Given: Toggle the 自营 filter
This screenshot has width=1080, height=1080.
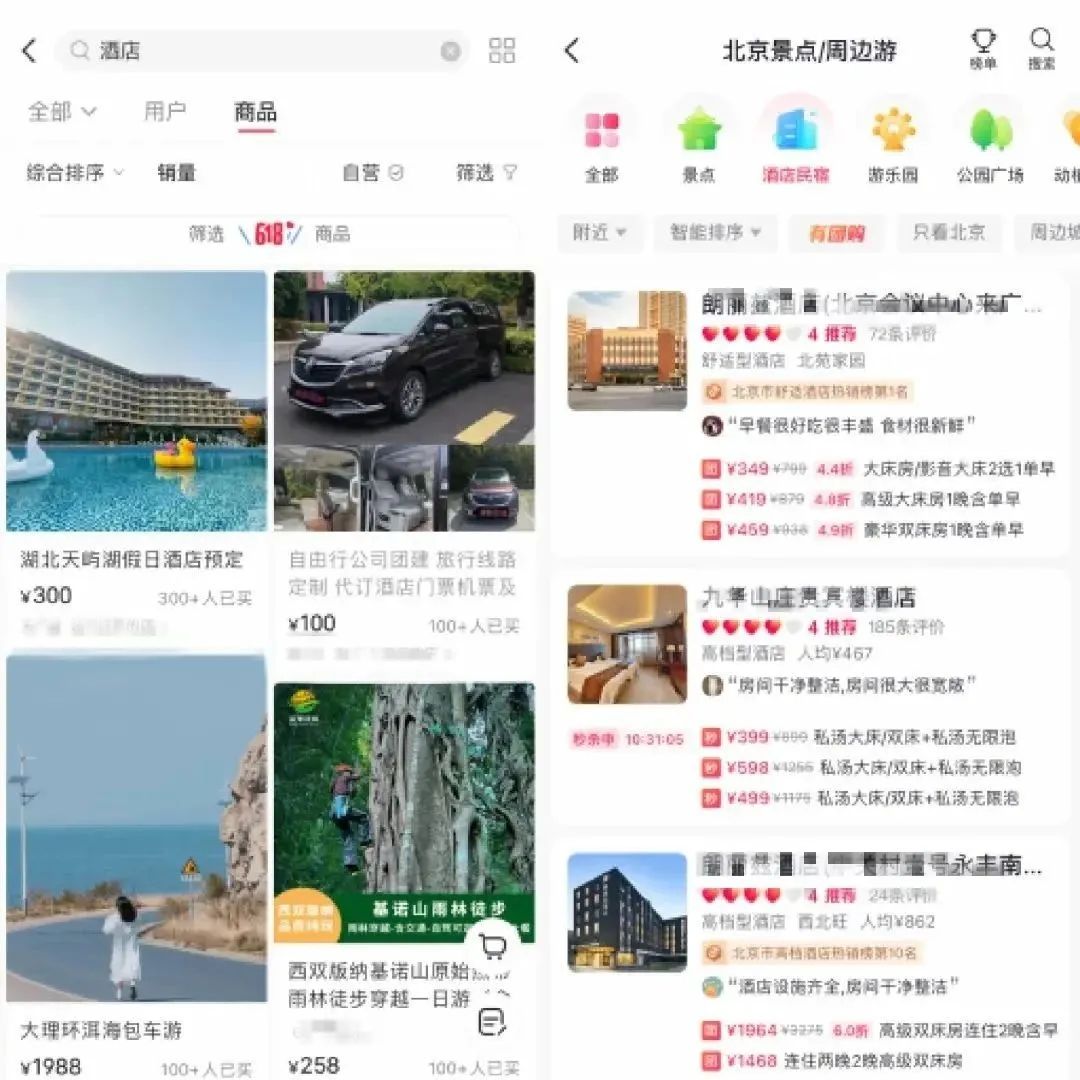Looking at the screenshot, I should click(372, 173).
